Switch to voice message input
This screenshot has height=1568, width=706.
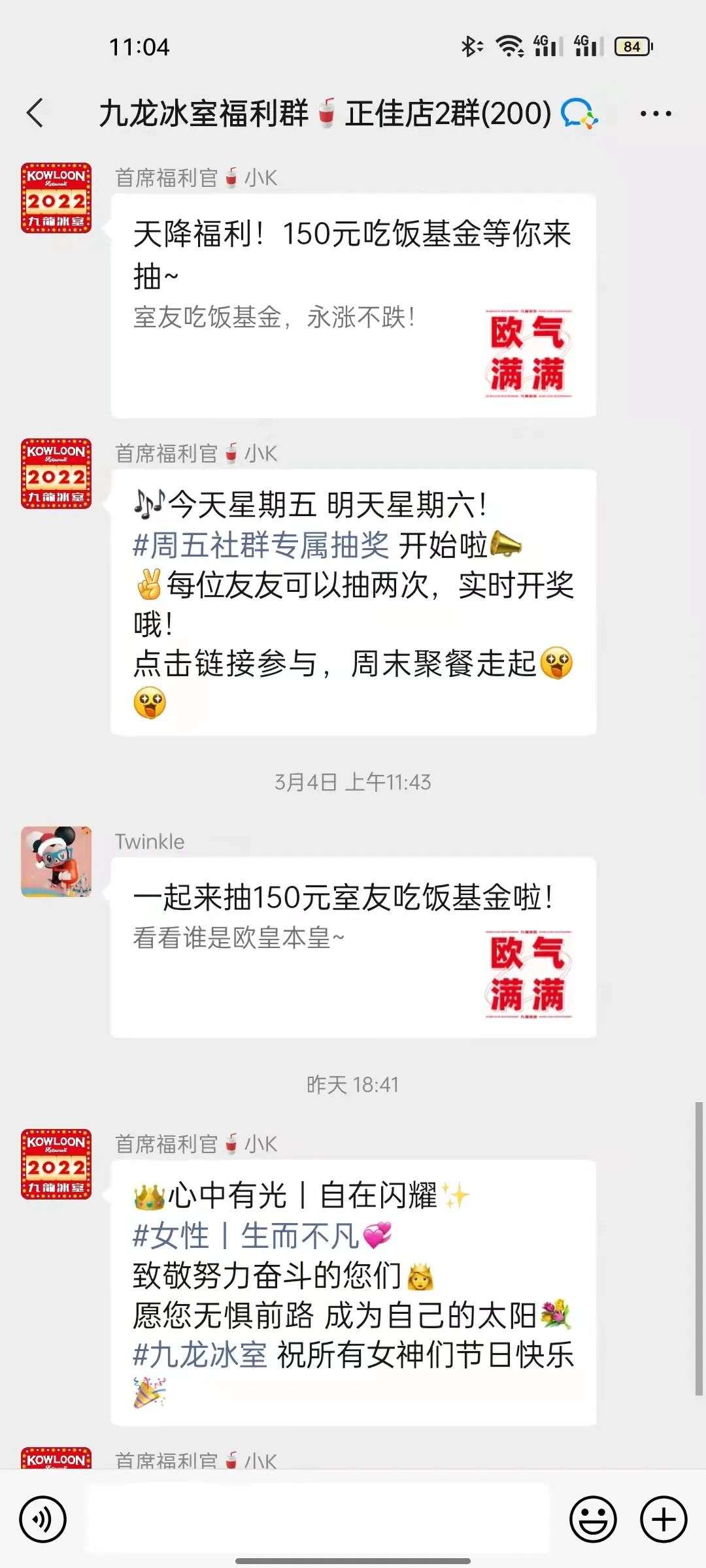click(43, 1519)
